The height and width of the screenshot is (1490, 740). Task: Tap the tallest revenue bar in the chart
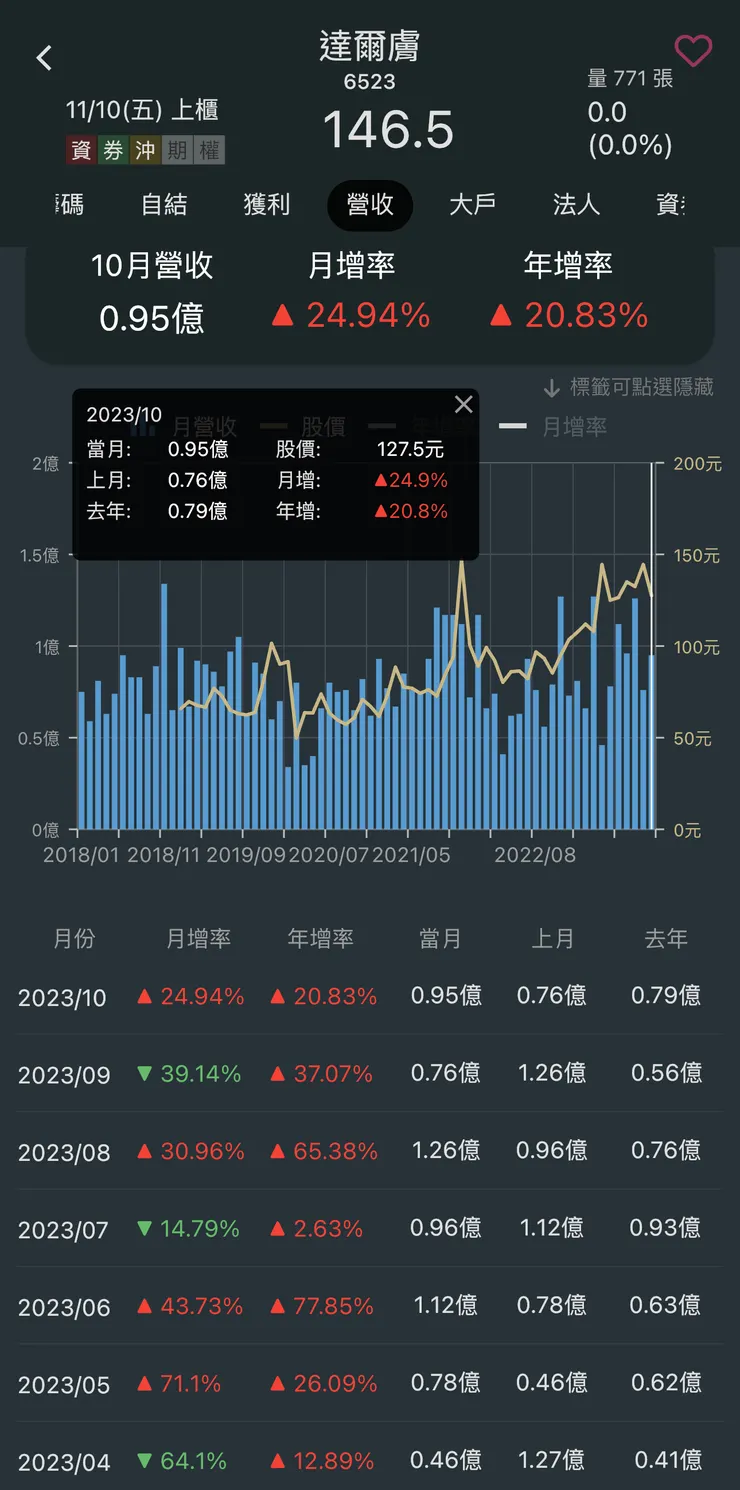(162, 700)
